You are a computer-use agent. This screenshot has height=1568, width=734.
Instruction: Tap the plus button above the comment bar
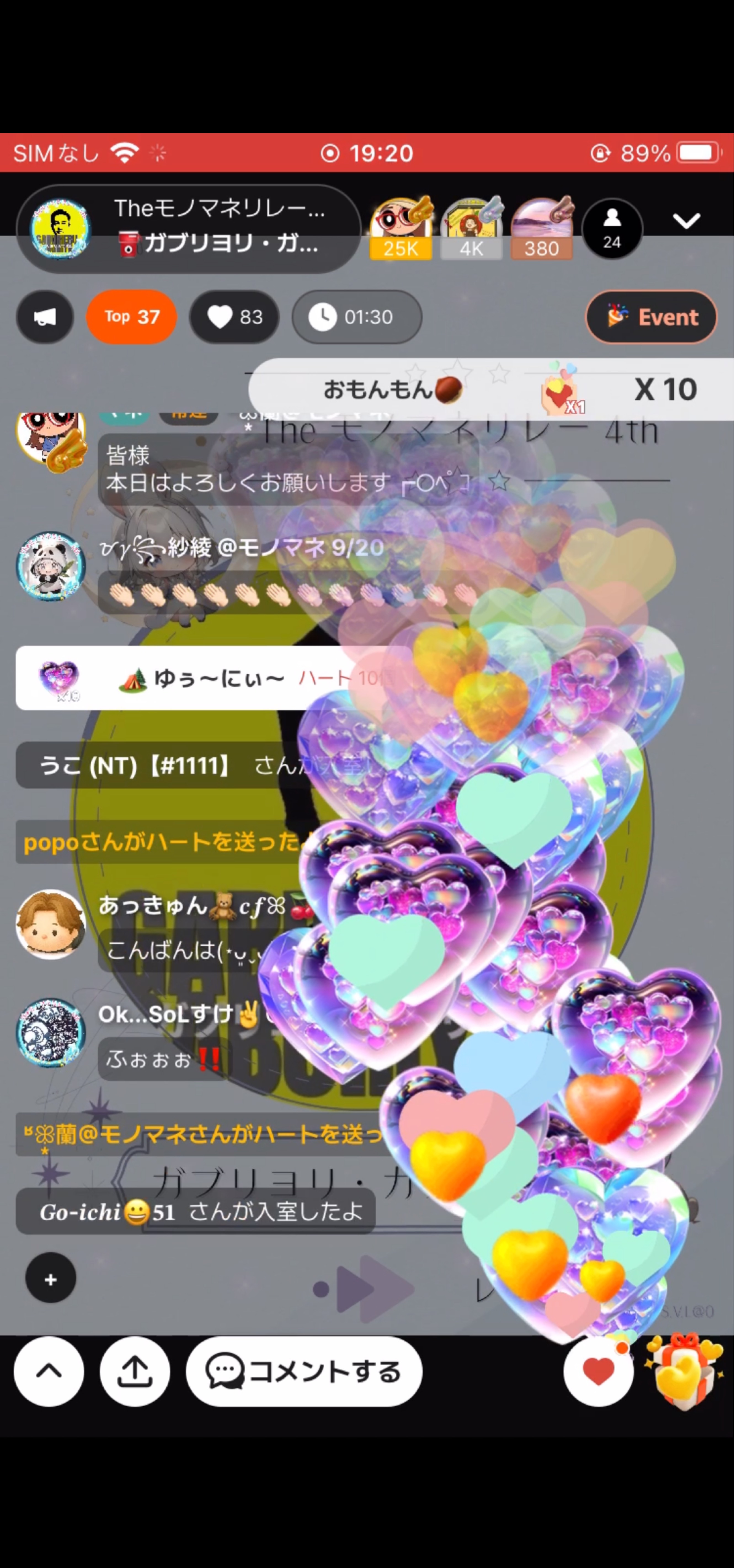[50, 1279]
